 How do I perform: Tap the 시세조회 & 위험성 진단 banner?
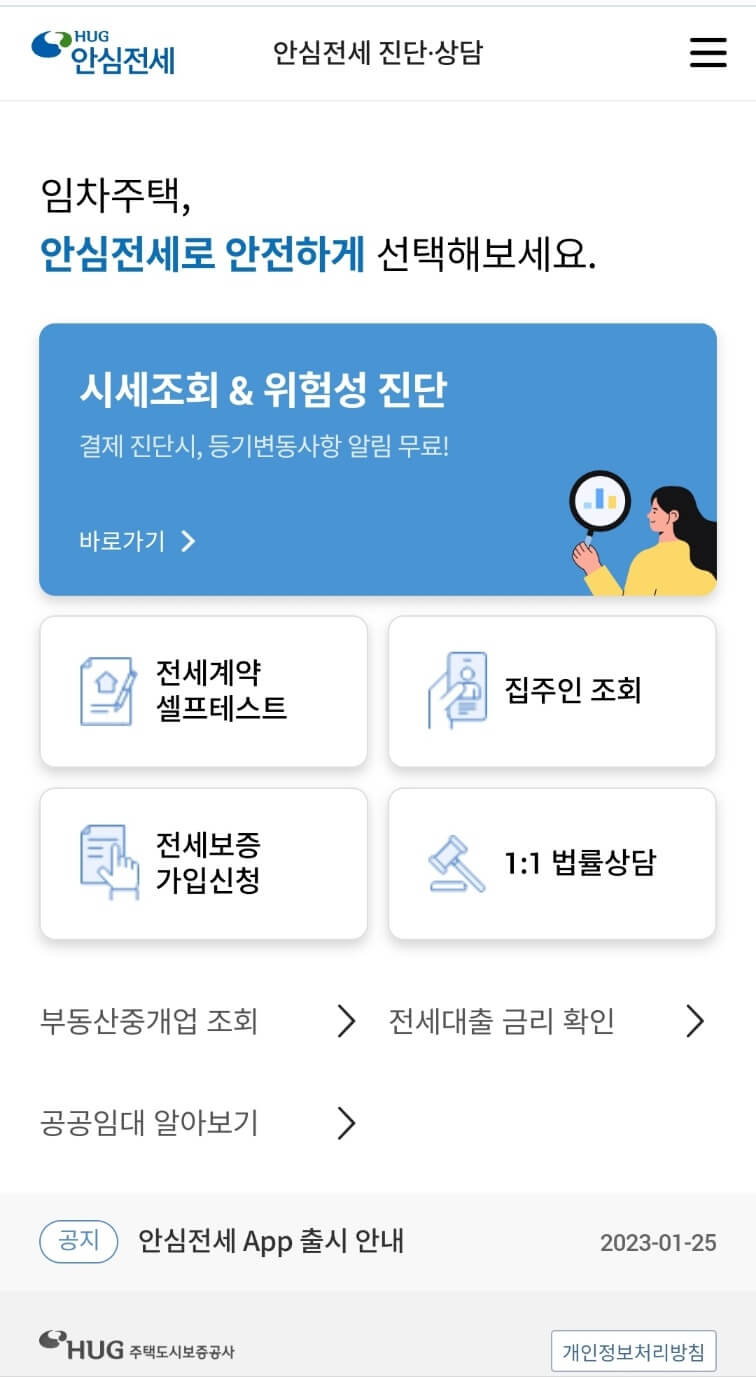point(378,455)
